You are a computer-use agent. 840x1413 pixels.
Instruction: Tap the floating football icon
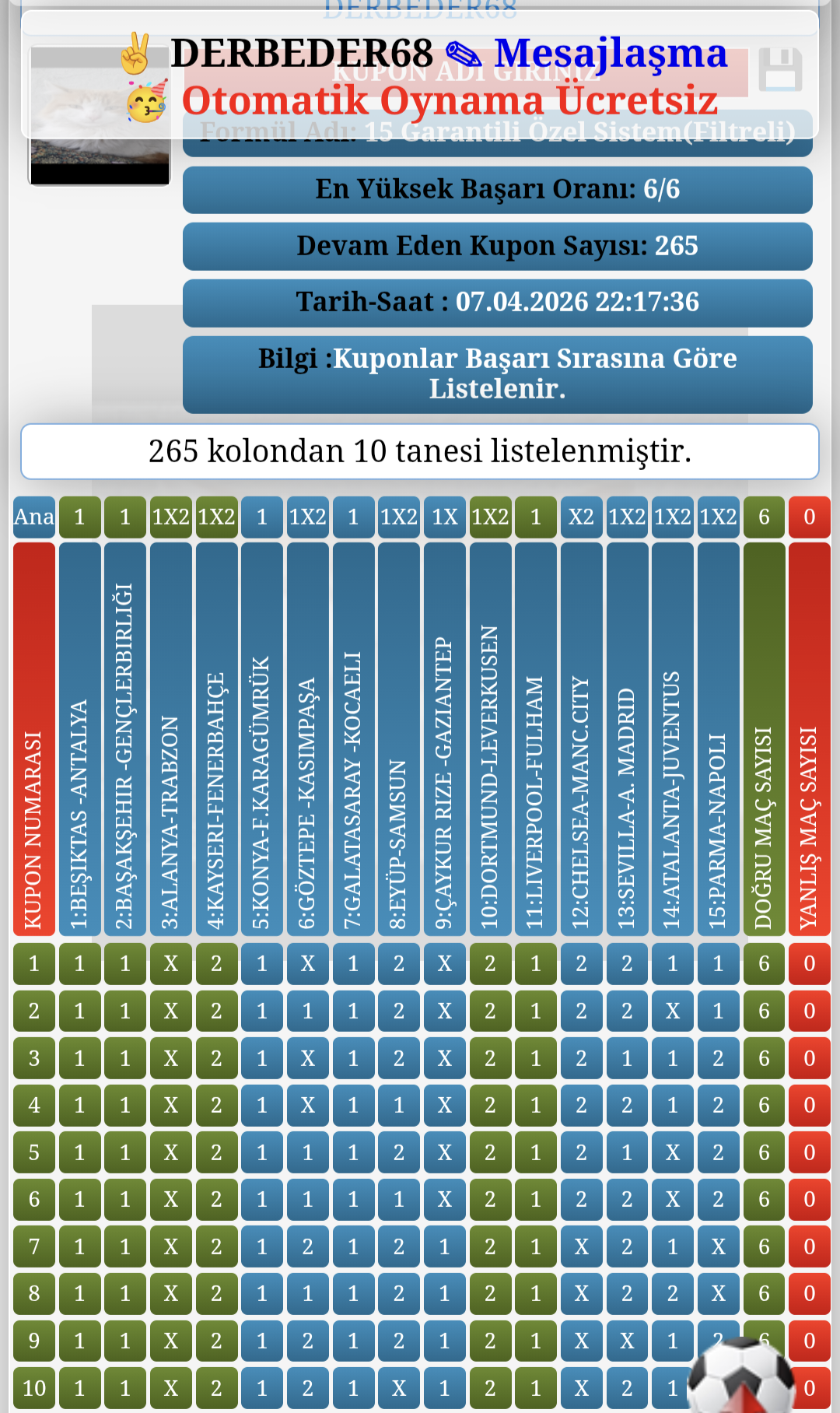coord(740,1376)
